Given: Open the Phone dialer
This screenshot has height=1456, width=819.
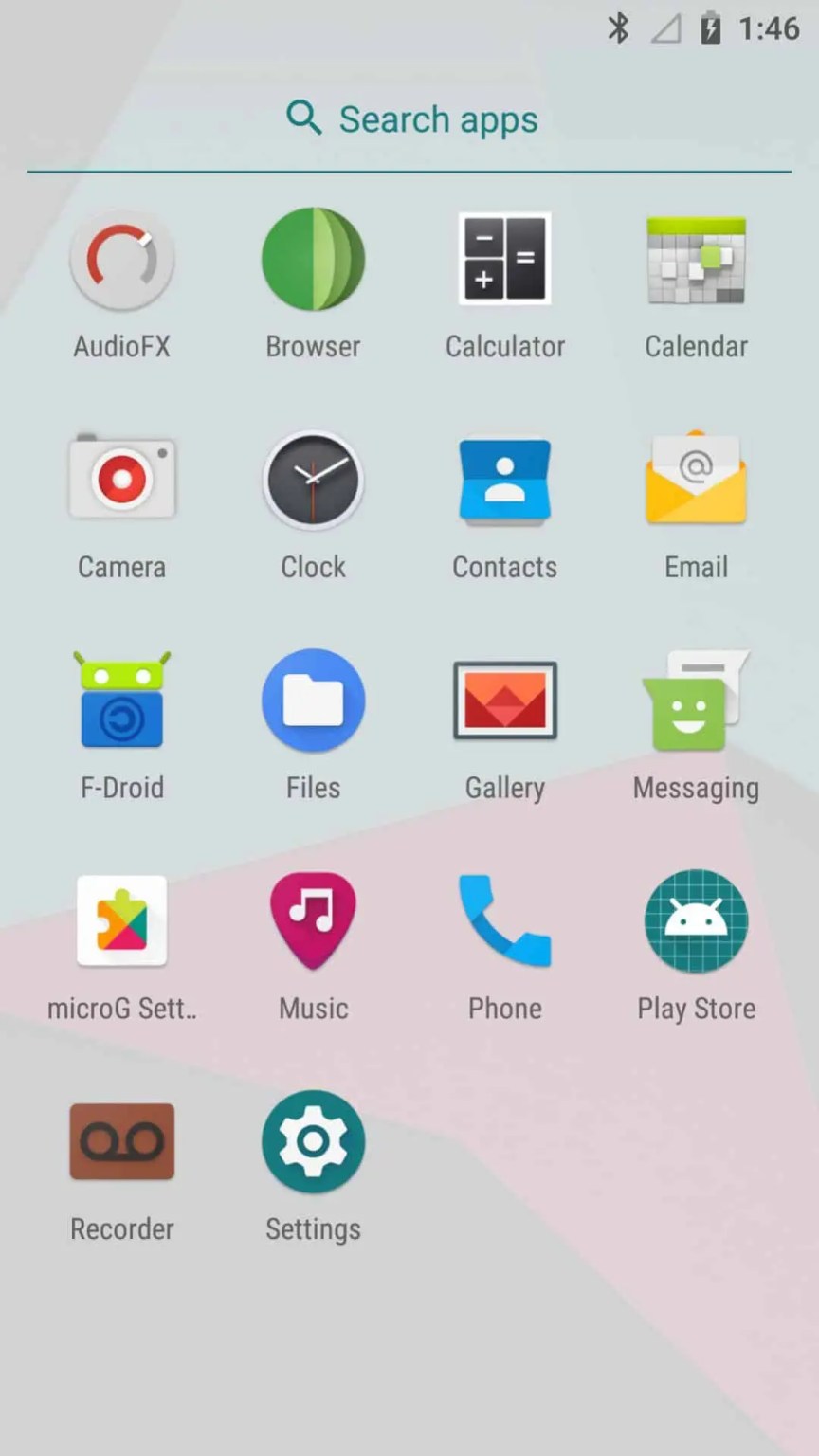Looking at the screenshot, I should [x=504, y=920].
